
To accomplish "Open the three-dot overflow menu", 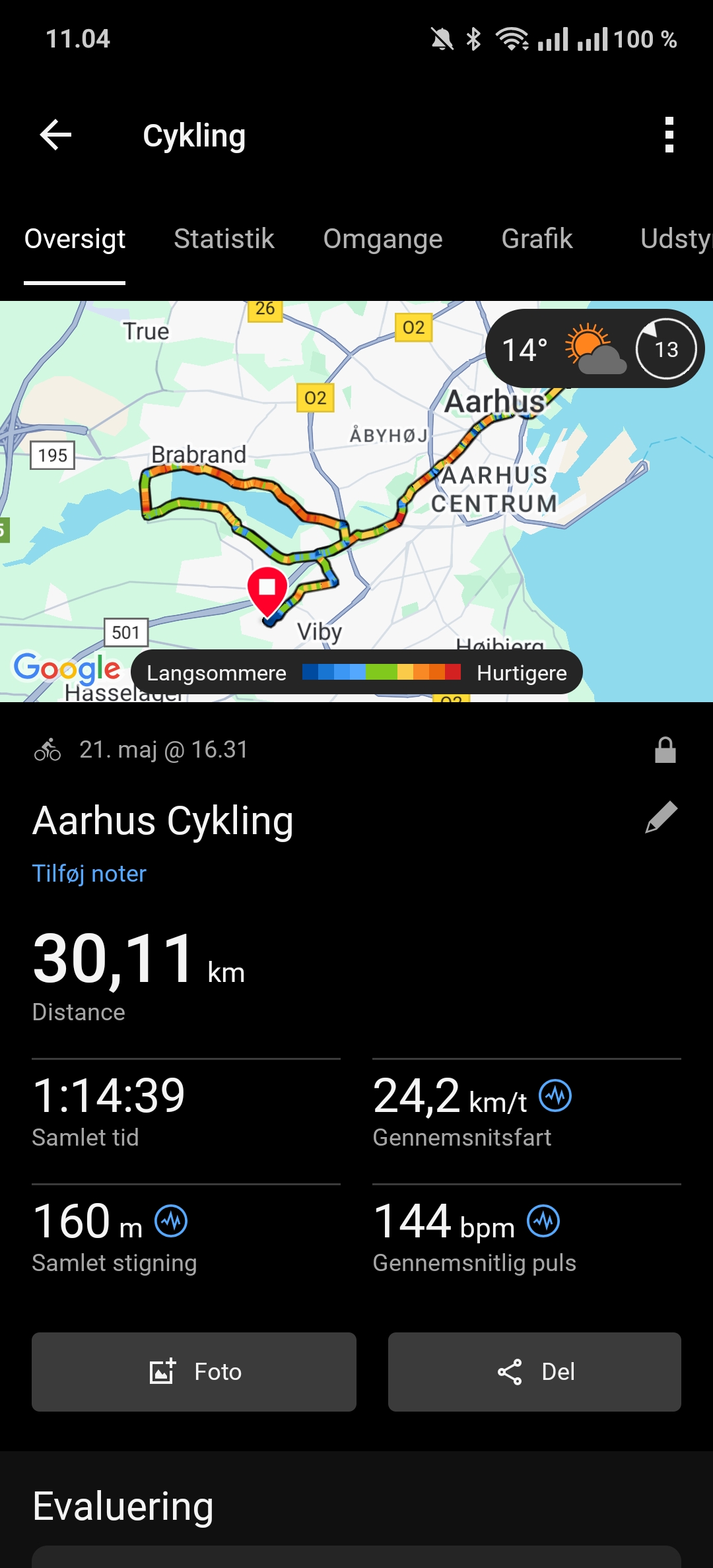I will tap(669, 135).
